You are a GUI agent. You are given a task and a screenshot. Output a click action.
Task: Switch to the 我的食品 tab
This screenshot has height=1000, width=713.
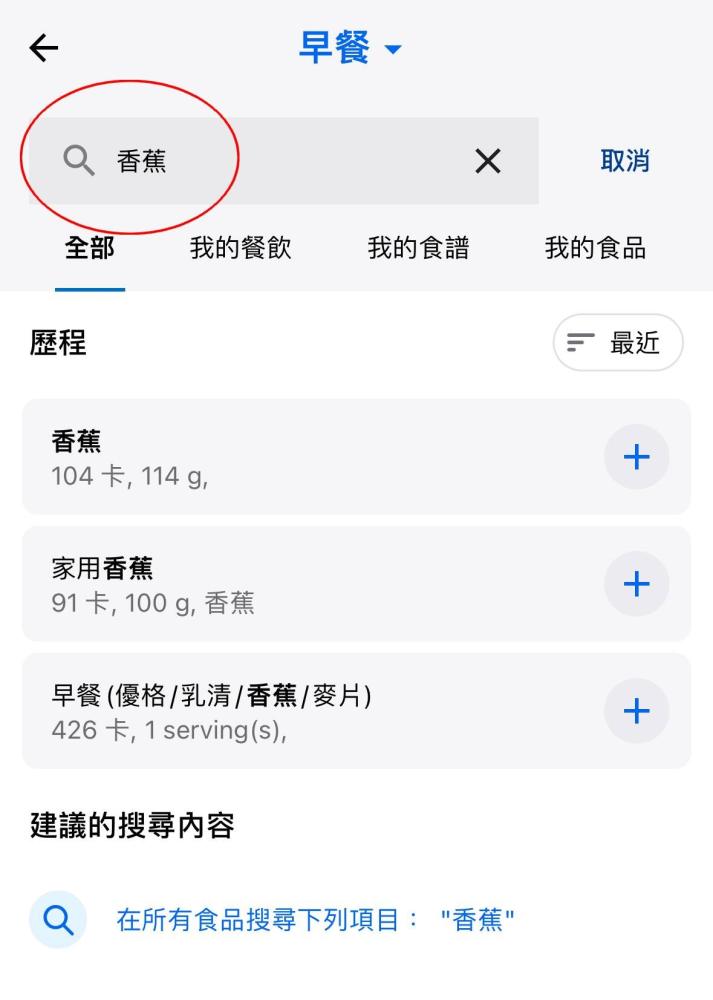coord(595,248)
